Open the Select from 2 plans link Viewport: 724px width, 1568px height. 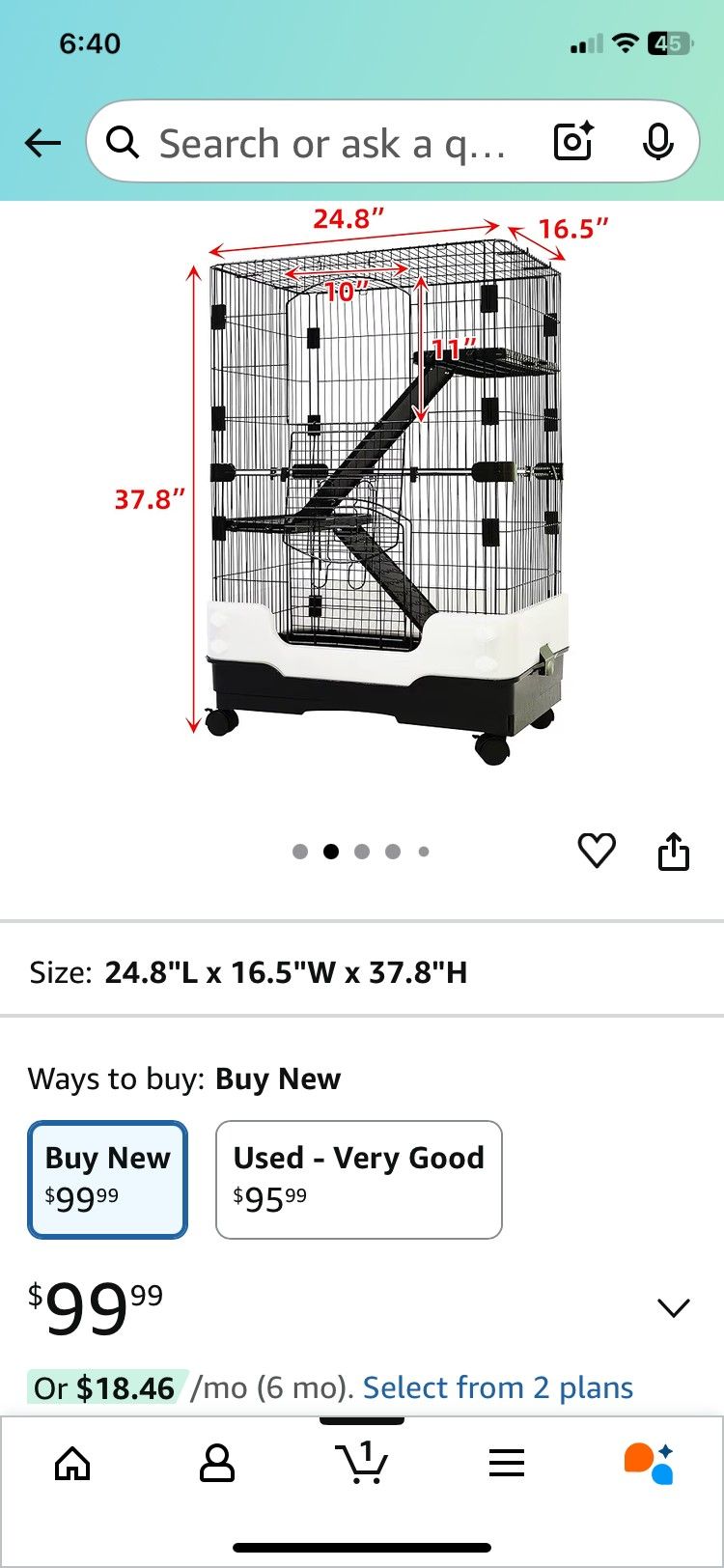[x=497, y=1387]
